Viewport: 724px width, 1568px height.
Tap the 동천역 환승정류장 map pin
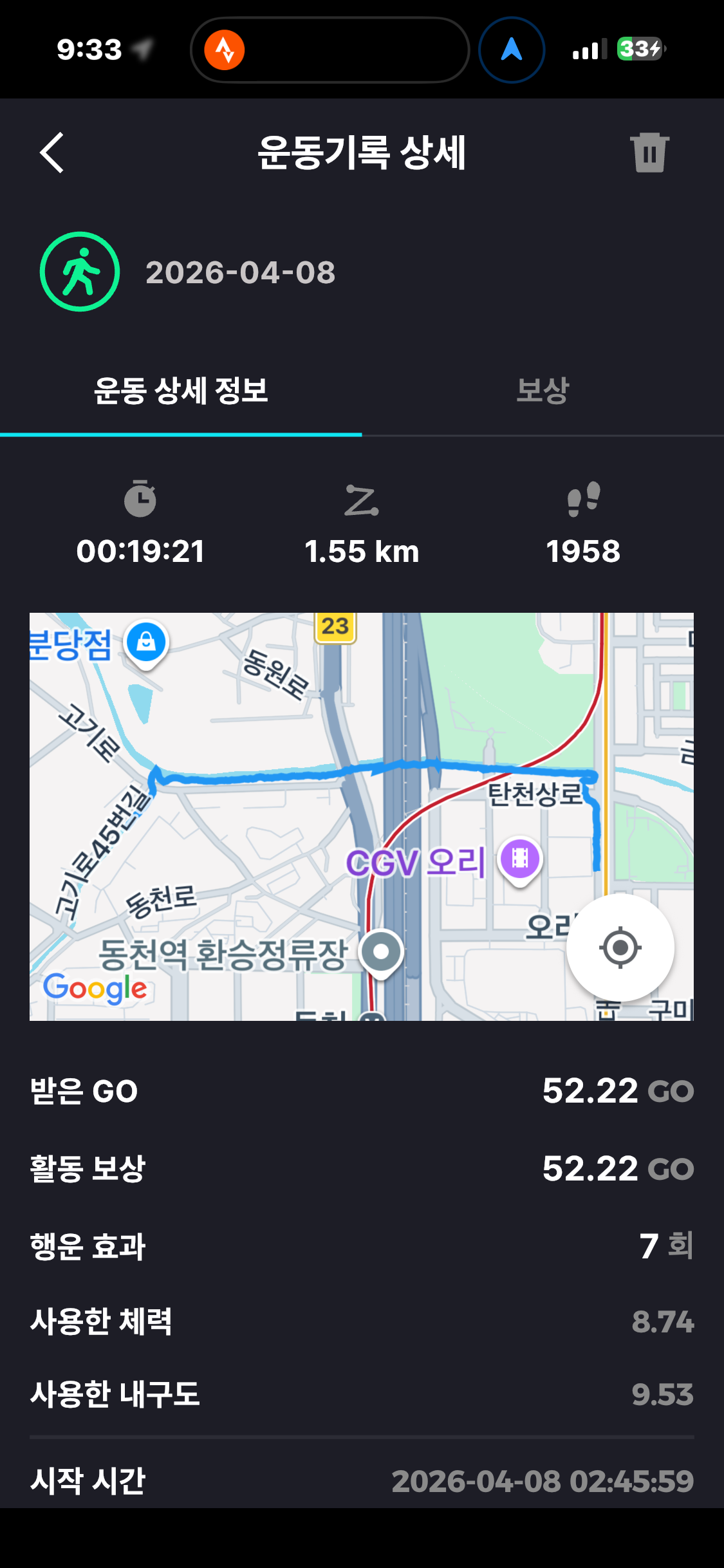coord(381,952)
